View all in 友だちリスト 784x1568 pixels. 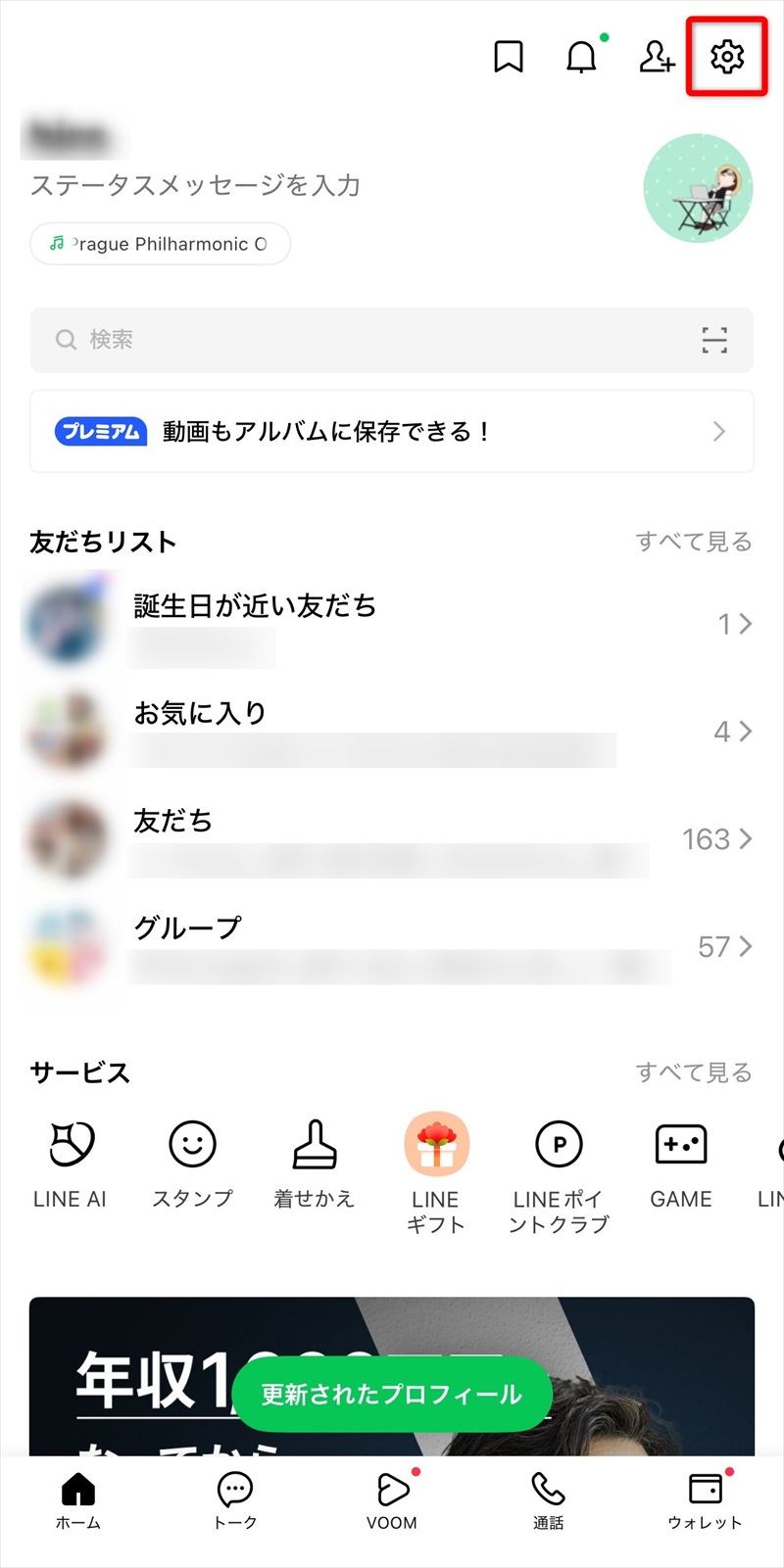tap(693, 542)
